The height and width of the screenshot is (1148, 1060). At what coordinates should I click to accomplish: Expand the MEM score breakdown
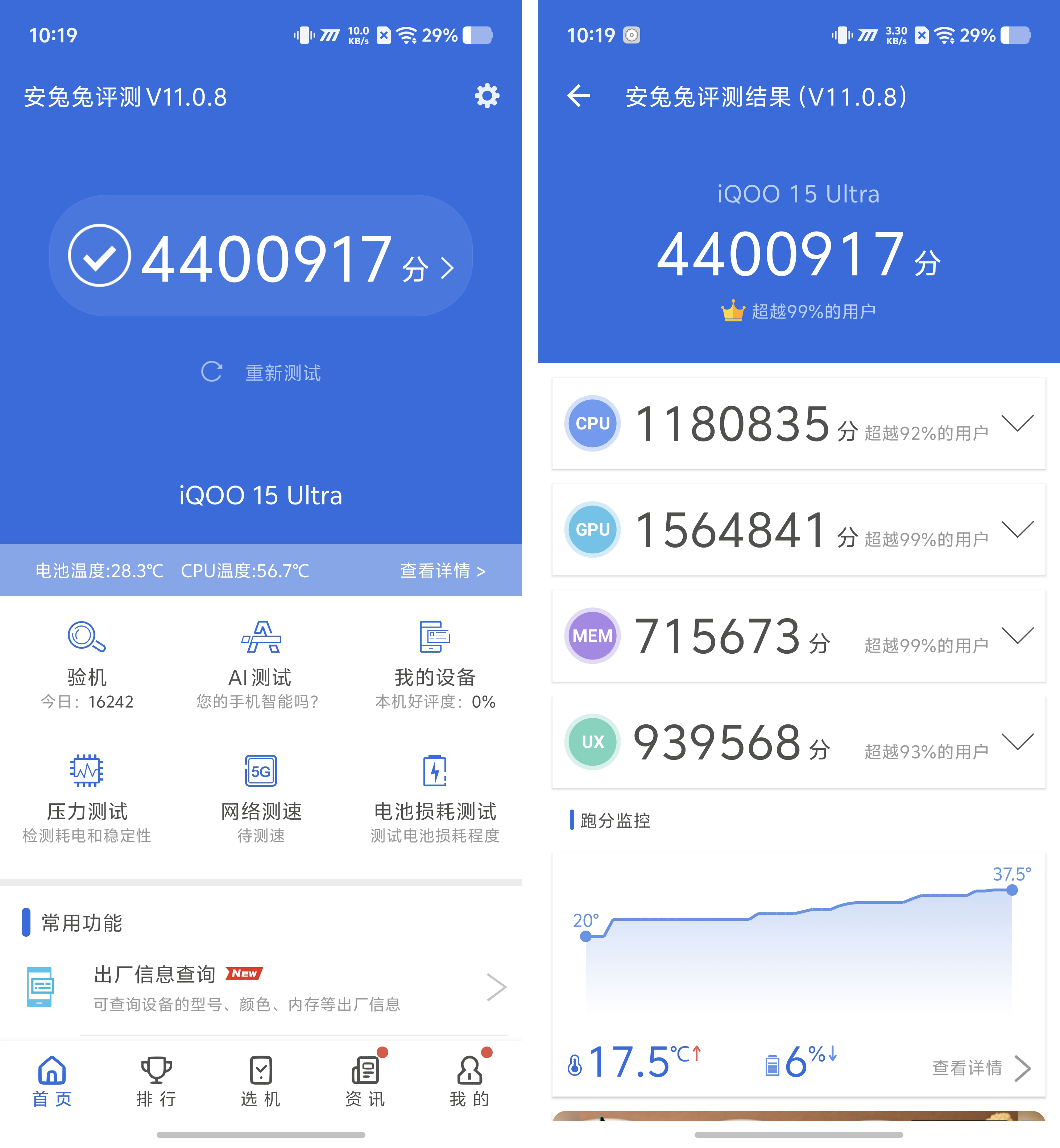coord(1017,635)
